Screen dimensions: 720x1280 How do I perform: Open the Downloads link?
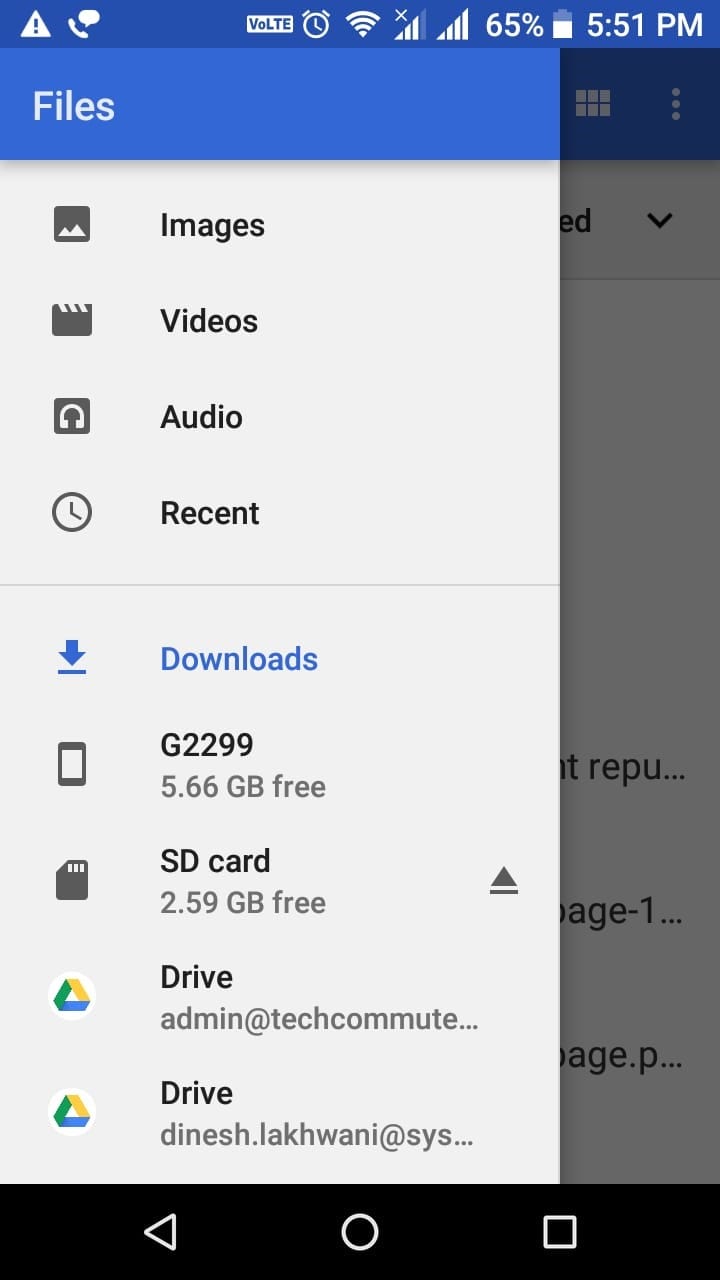click(238, 657)
